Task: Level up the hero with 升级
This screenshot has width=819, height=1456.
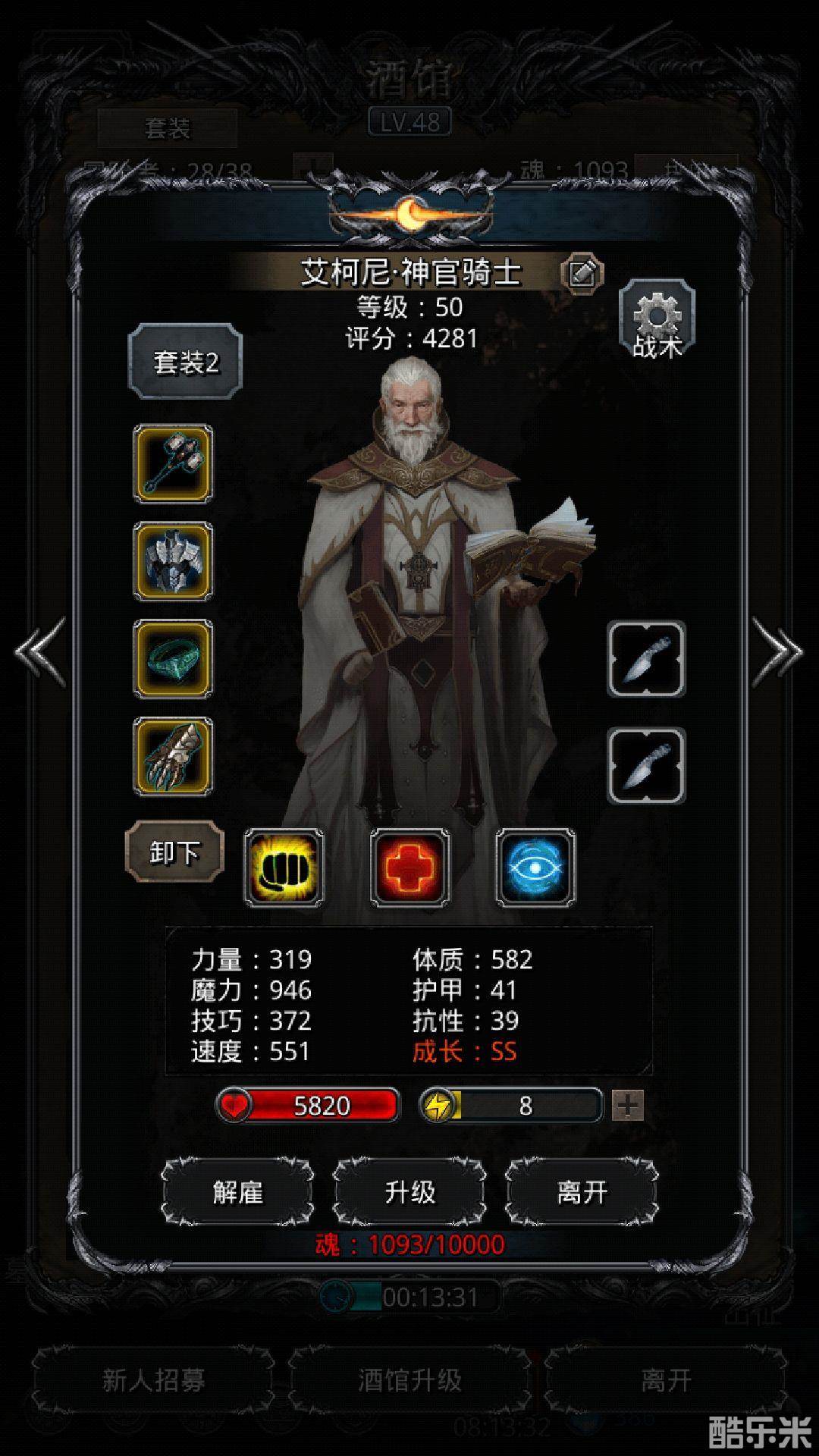Action: point(409,1192)
